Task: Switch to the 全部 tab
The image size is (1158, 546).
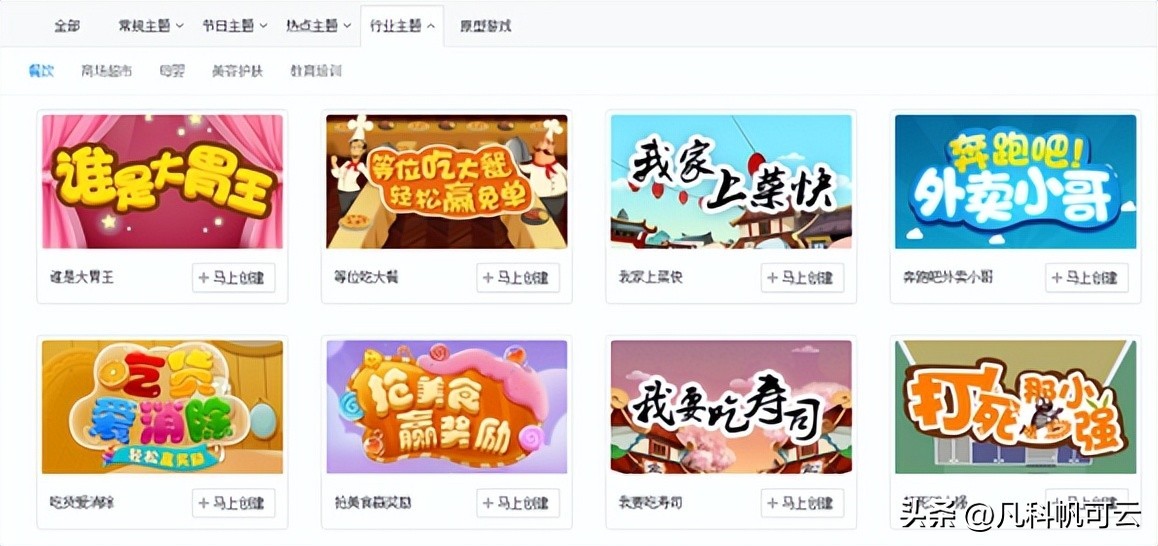Action: click(66, 26)
